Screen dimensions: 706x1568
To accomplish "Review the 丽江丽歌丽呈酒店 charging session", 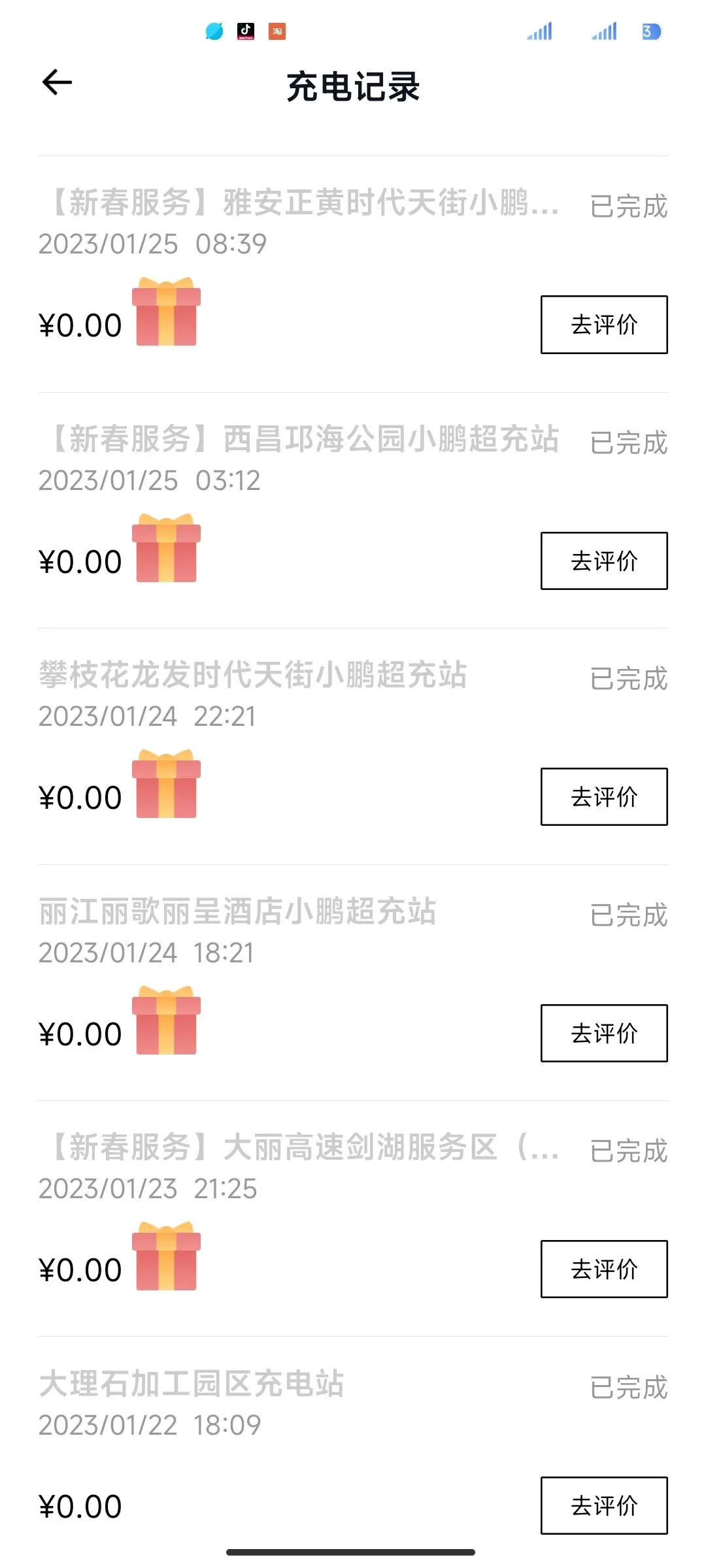I will 603,1033.
